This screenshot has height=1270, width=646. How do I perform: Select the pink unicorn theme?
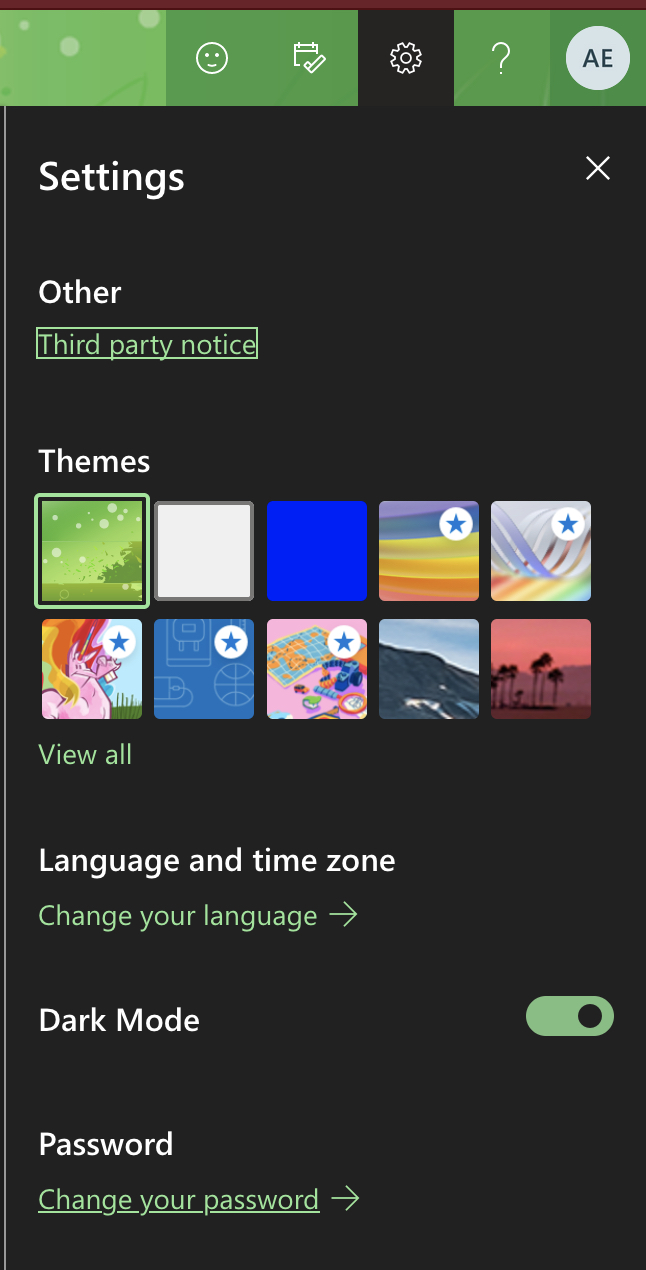click(93, 669)
